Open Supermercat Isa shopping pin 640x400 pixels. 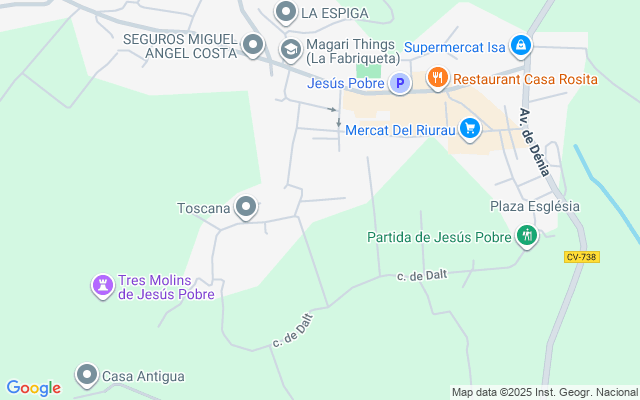521,45
